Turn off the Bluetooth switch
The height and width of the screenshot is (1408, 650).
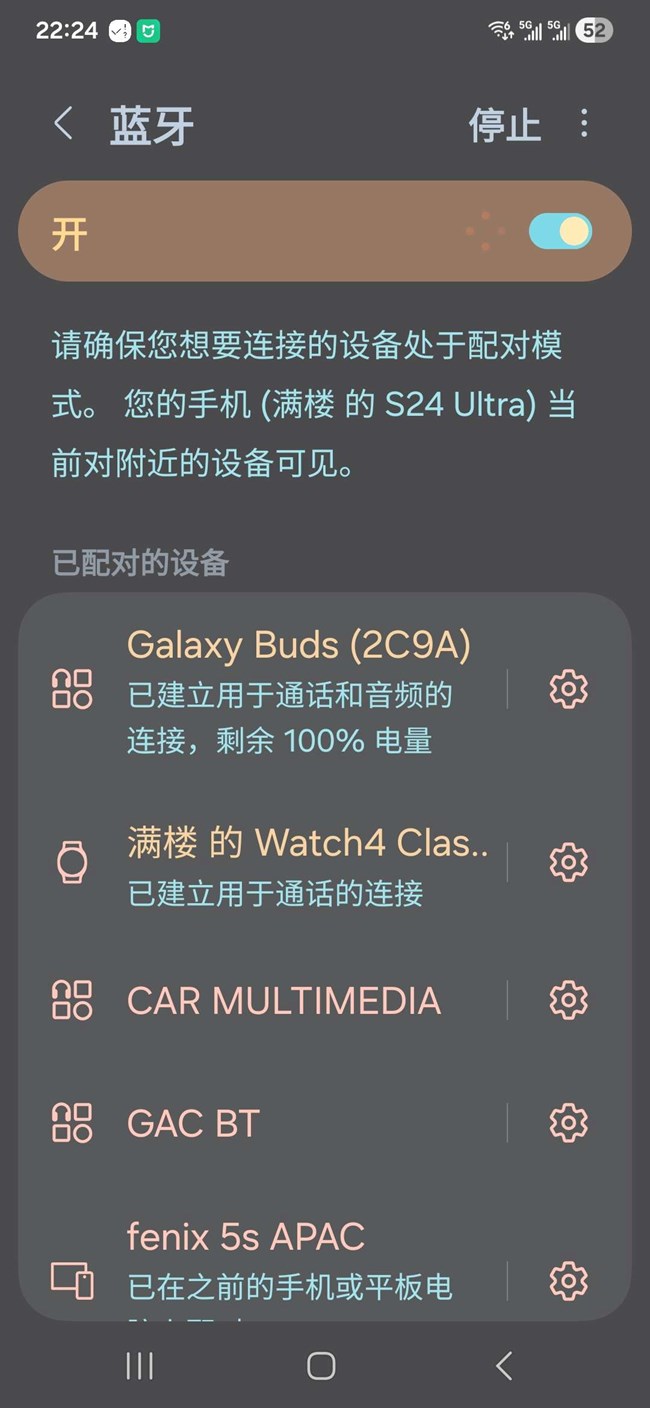(x=561, y=232)
